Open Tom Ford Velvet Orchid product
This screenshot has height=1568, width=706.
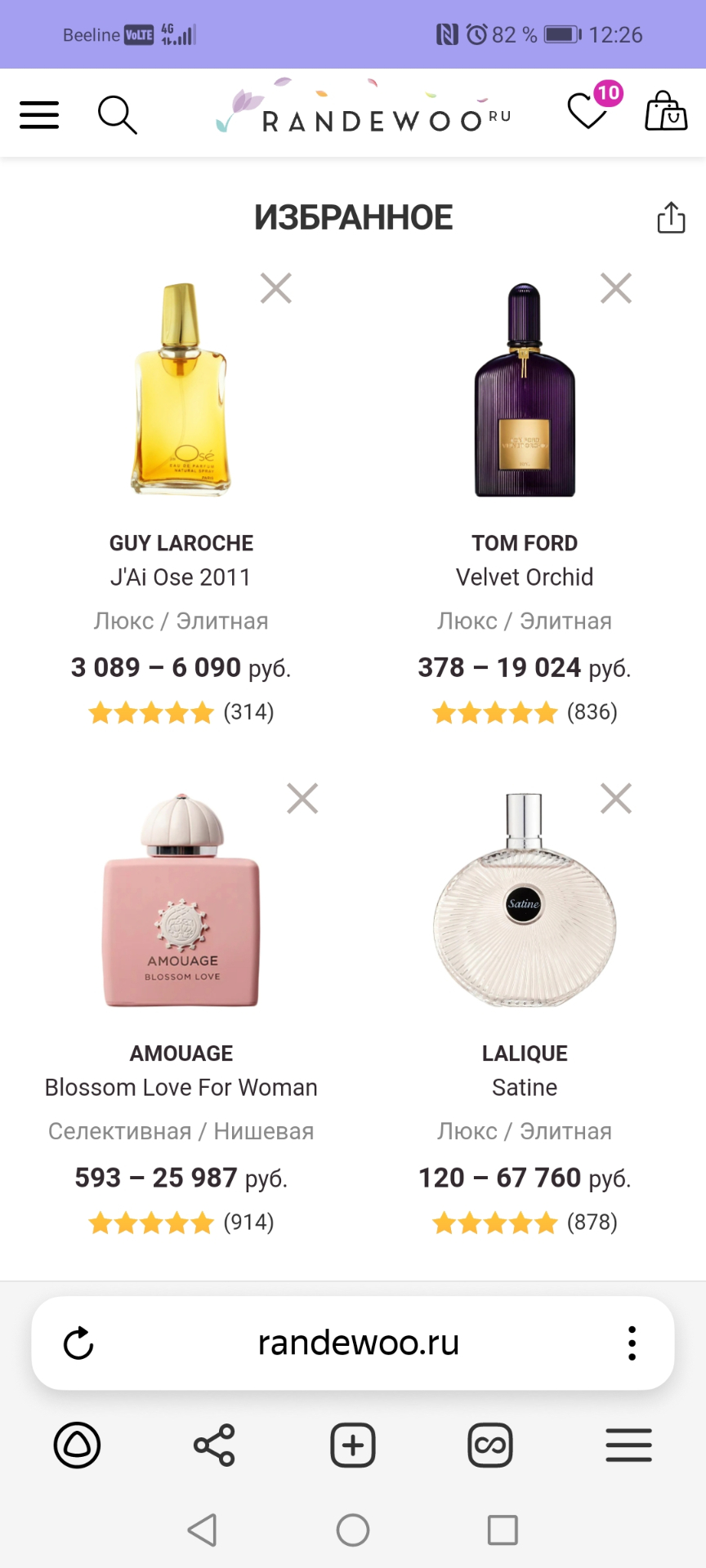[x=525, y=390]
